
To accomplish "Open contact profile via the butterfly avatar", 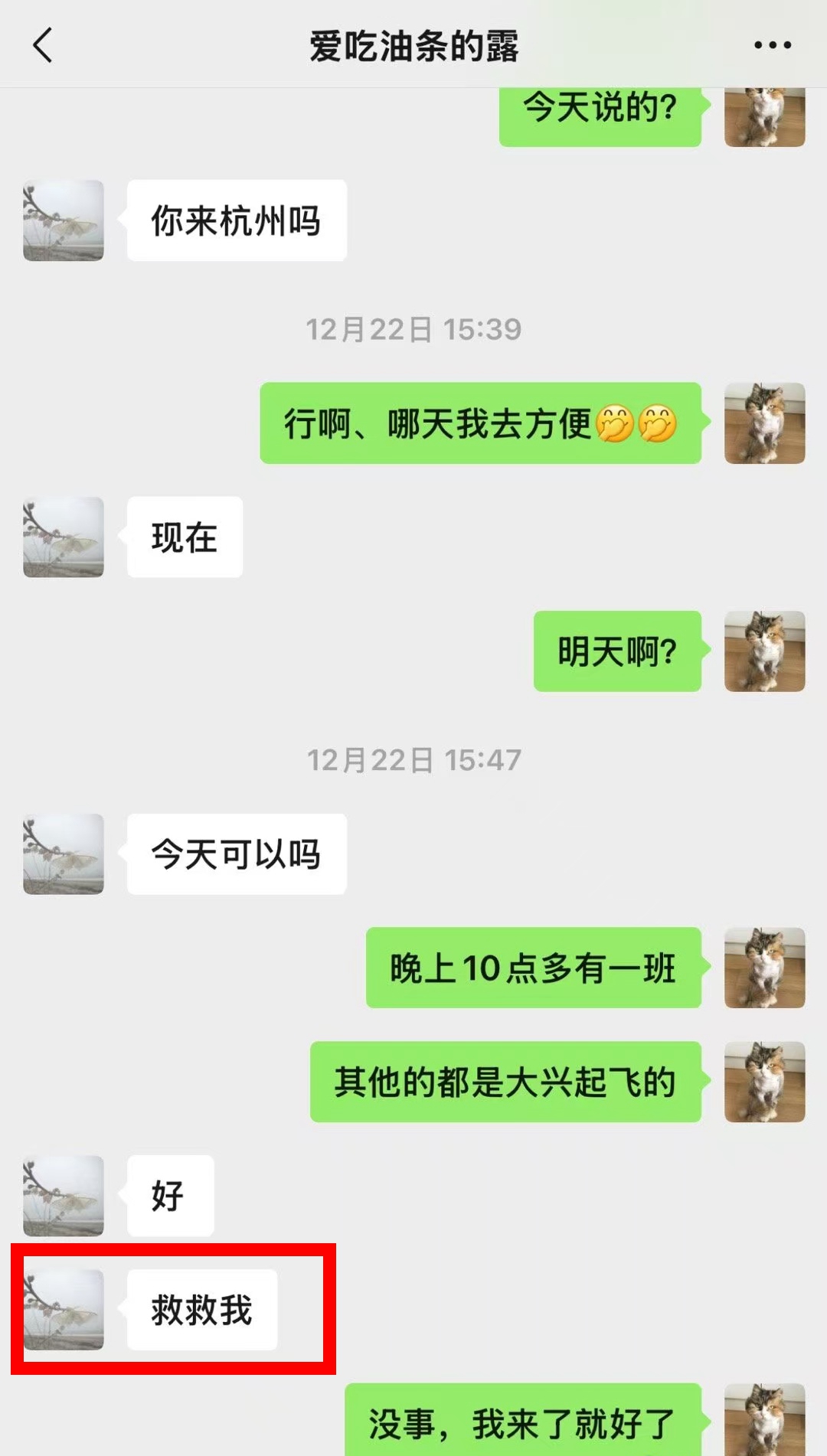I will (63, 220).
